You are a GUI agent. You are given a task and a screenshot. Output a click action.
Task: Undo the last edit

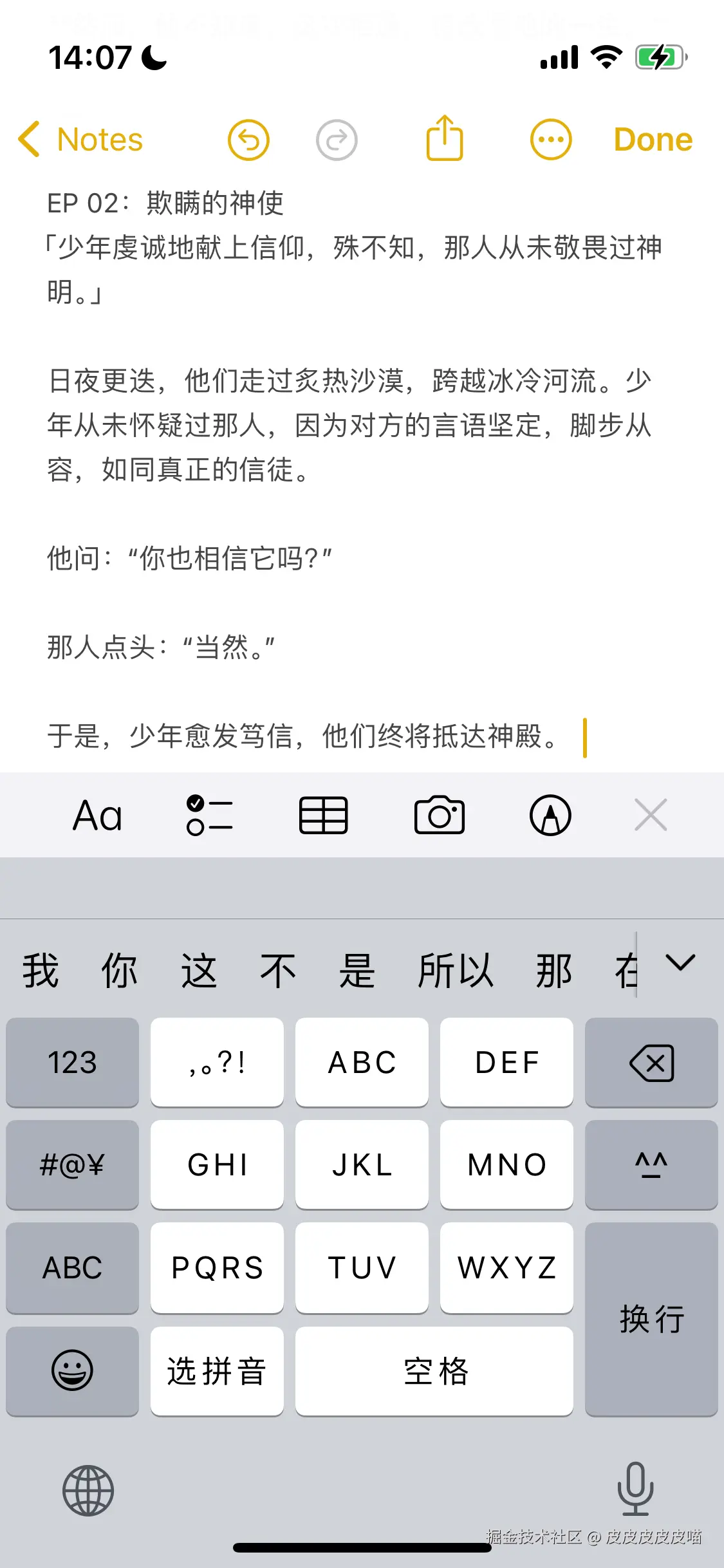[248, 140]
